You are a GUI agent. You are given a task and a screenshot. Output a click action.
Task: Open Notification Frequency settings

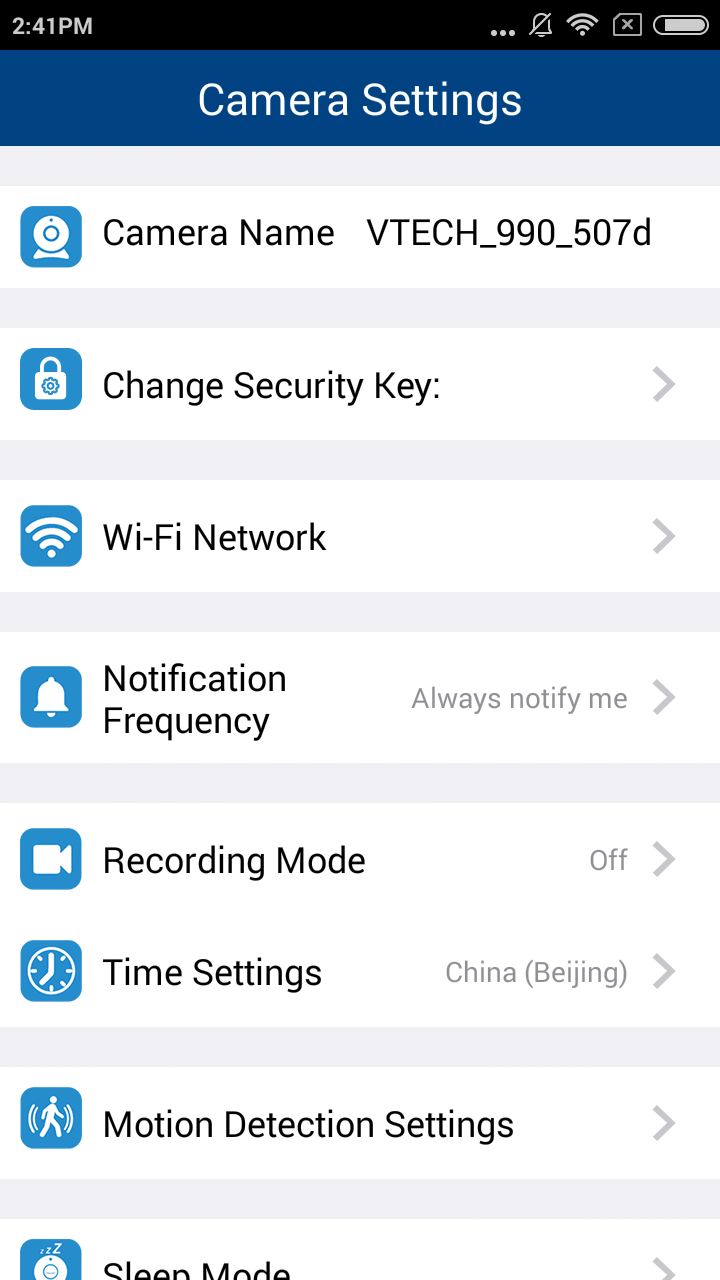tap(360, 698)
